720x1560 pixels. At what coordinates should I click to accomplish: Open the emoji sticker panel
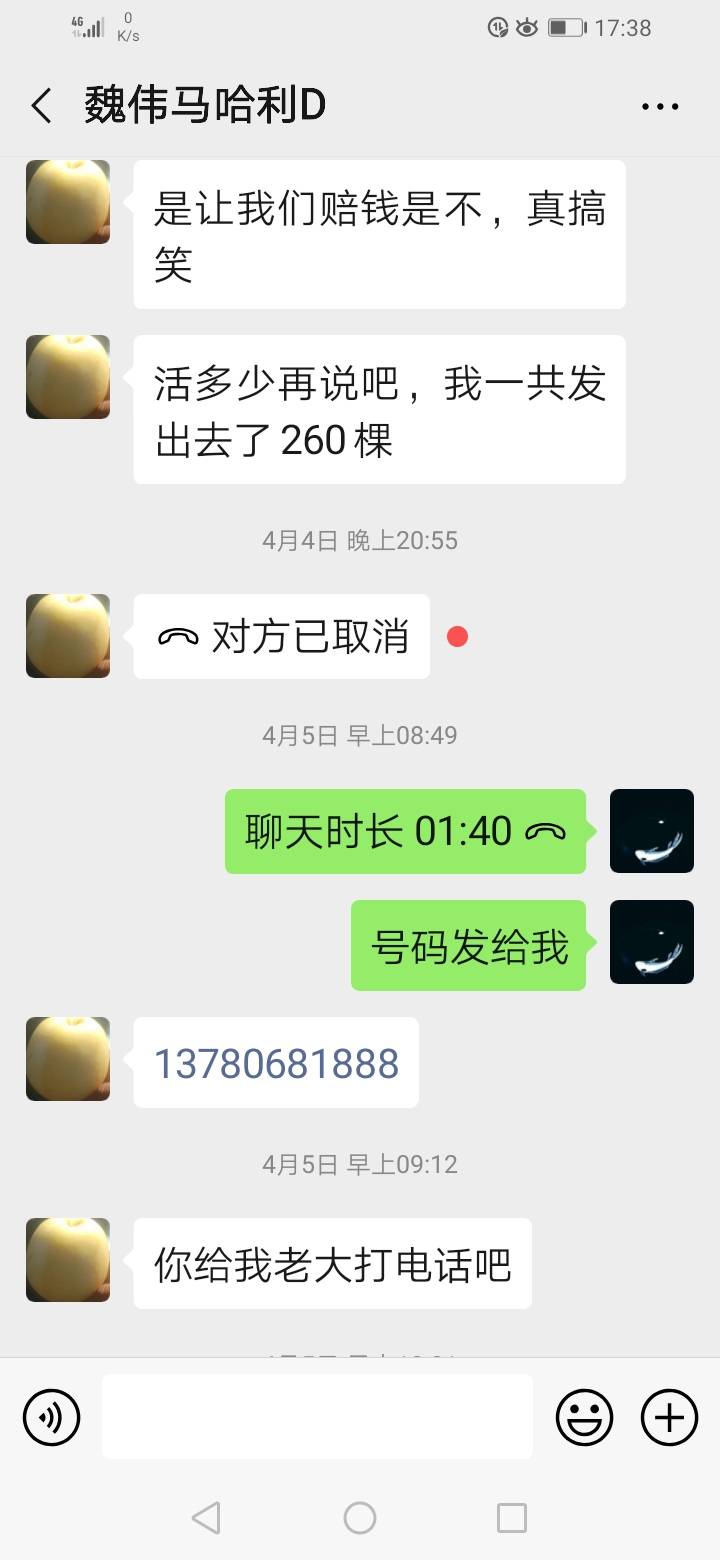pyautogui.click(x=584, y=1417)
